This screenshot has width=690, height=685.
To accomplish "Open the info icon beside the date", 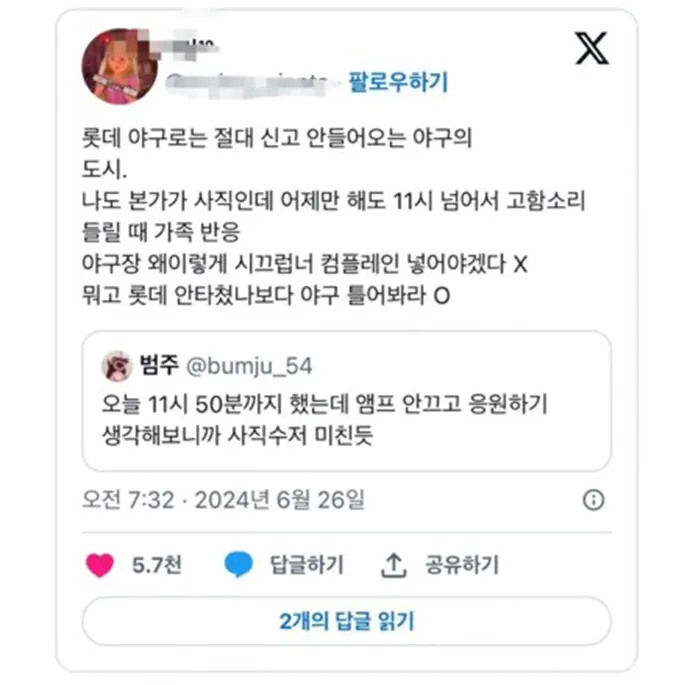I will point(594,500).
